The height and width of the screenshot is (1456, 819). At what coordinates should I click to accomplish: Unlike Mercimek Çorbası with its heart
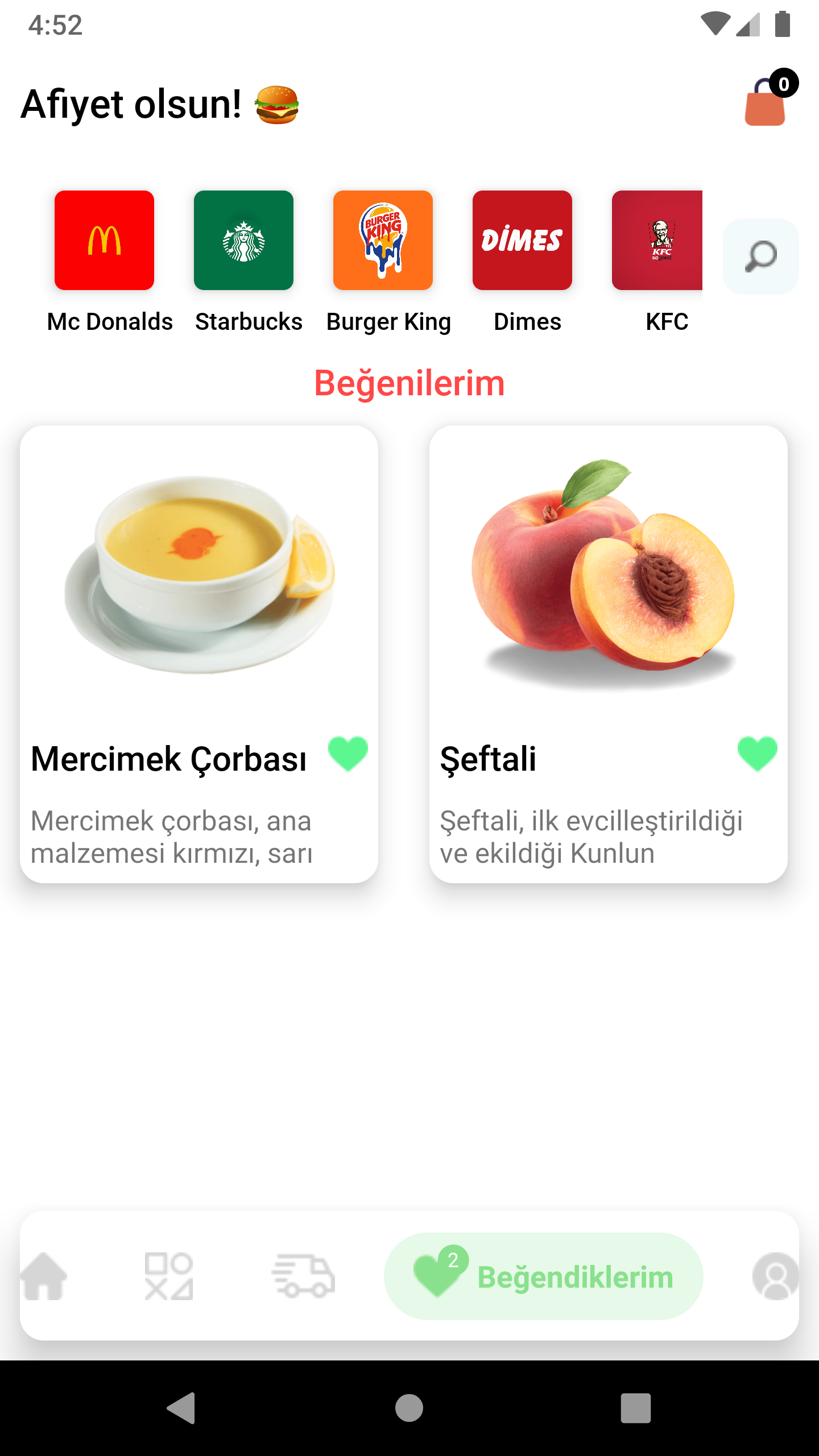pos(348,756)
